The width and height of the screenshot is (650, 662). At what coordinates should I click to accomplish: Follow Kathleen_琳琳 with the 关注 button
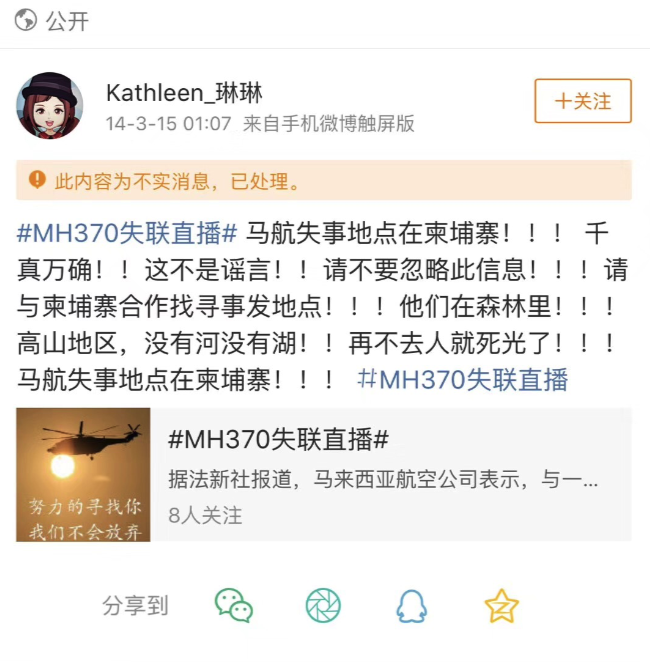pyautogui.click(x=582, y=101)
